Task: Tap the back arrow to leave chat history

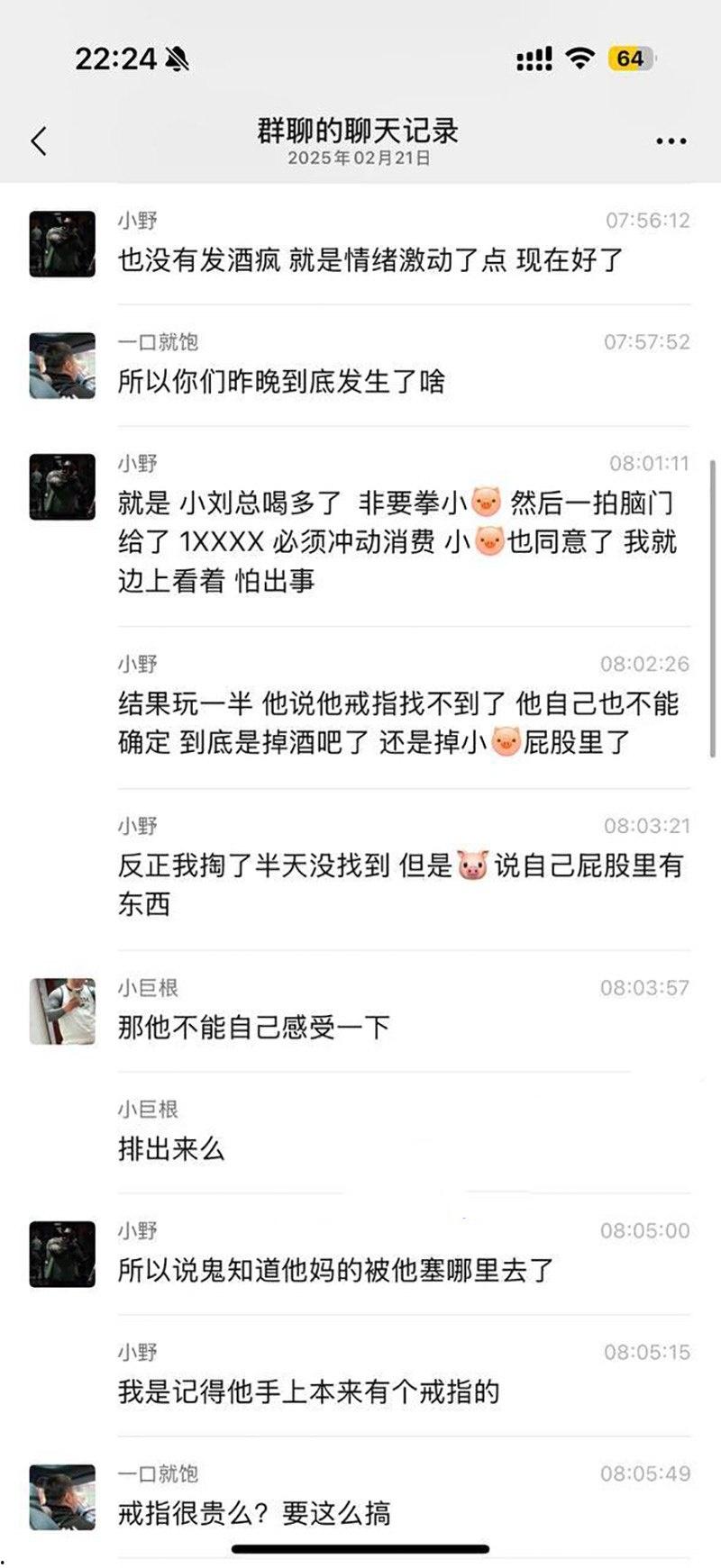Action: [38, 140]
